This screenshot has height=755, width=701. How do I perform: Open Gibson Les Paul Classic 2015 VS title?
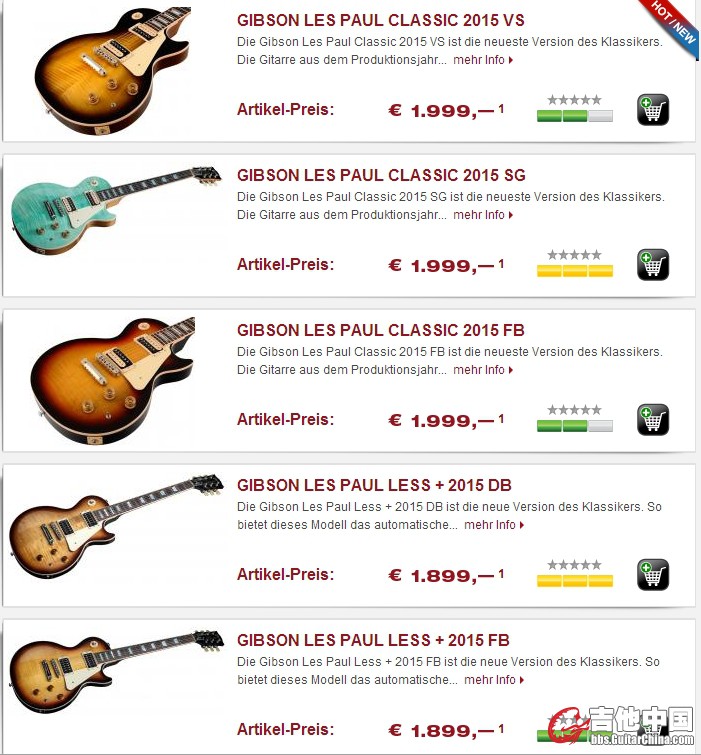tap(380, 20)
